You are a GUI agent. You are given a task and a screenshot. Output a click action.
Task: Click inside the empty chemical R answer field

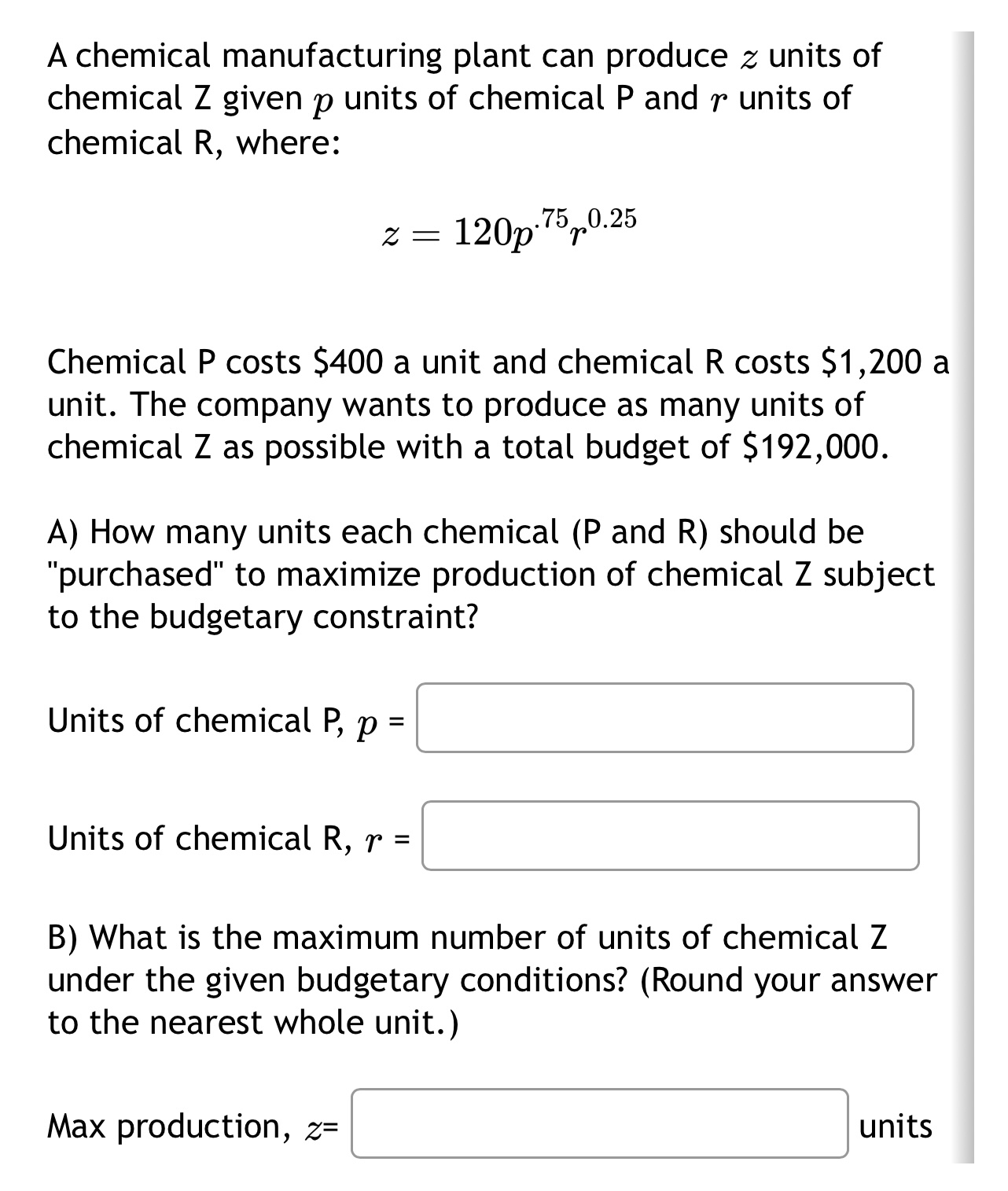(671, 836)
